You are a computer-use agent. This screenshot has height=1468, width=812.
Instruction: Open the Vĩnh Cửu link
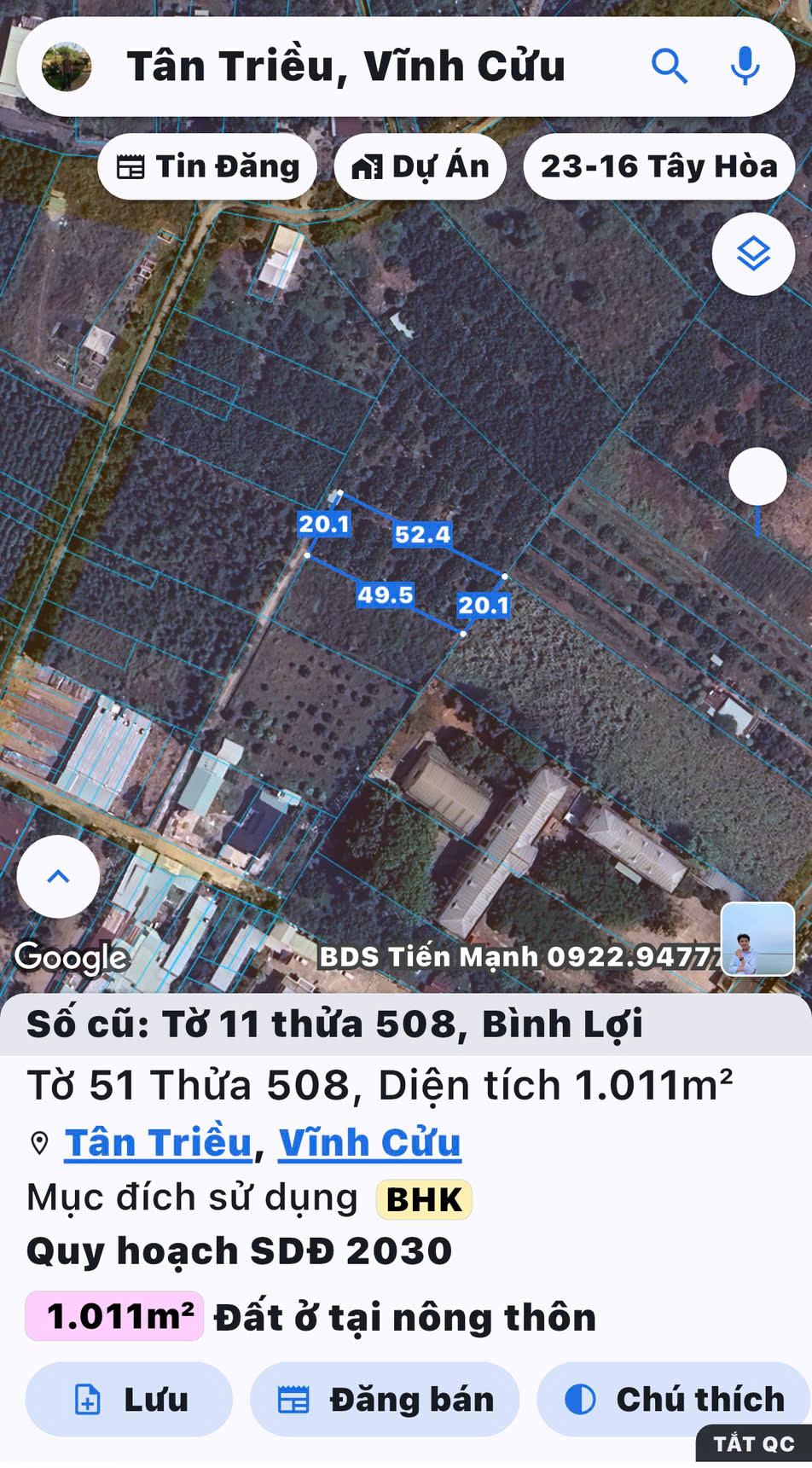point(369,1143)
